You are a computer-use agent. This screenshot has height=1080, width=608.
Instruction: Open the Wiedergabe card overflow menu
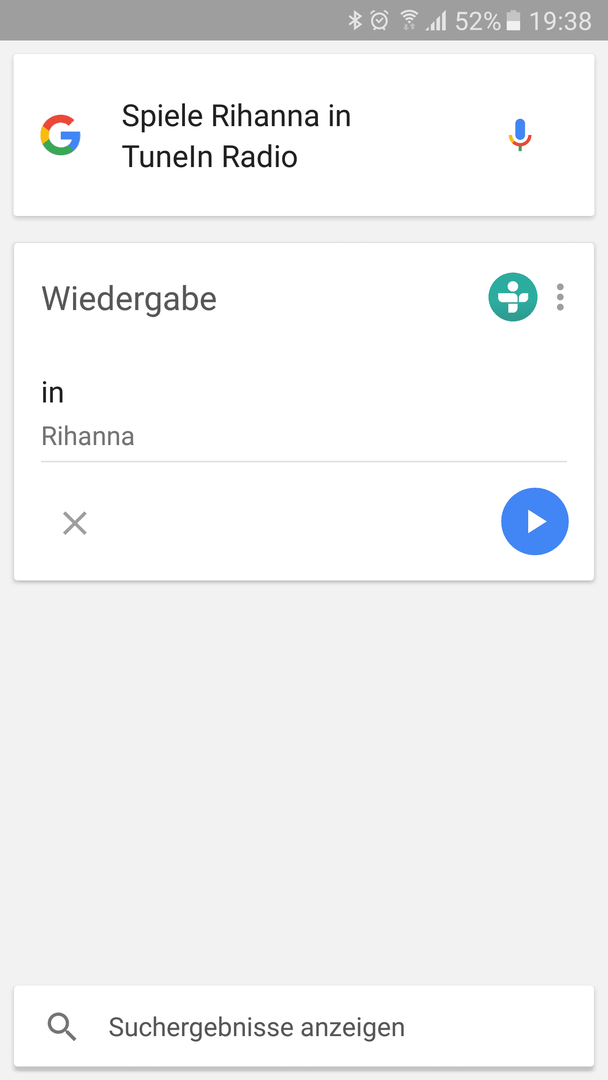coord(560,298)
